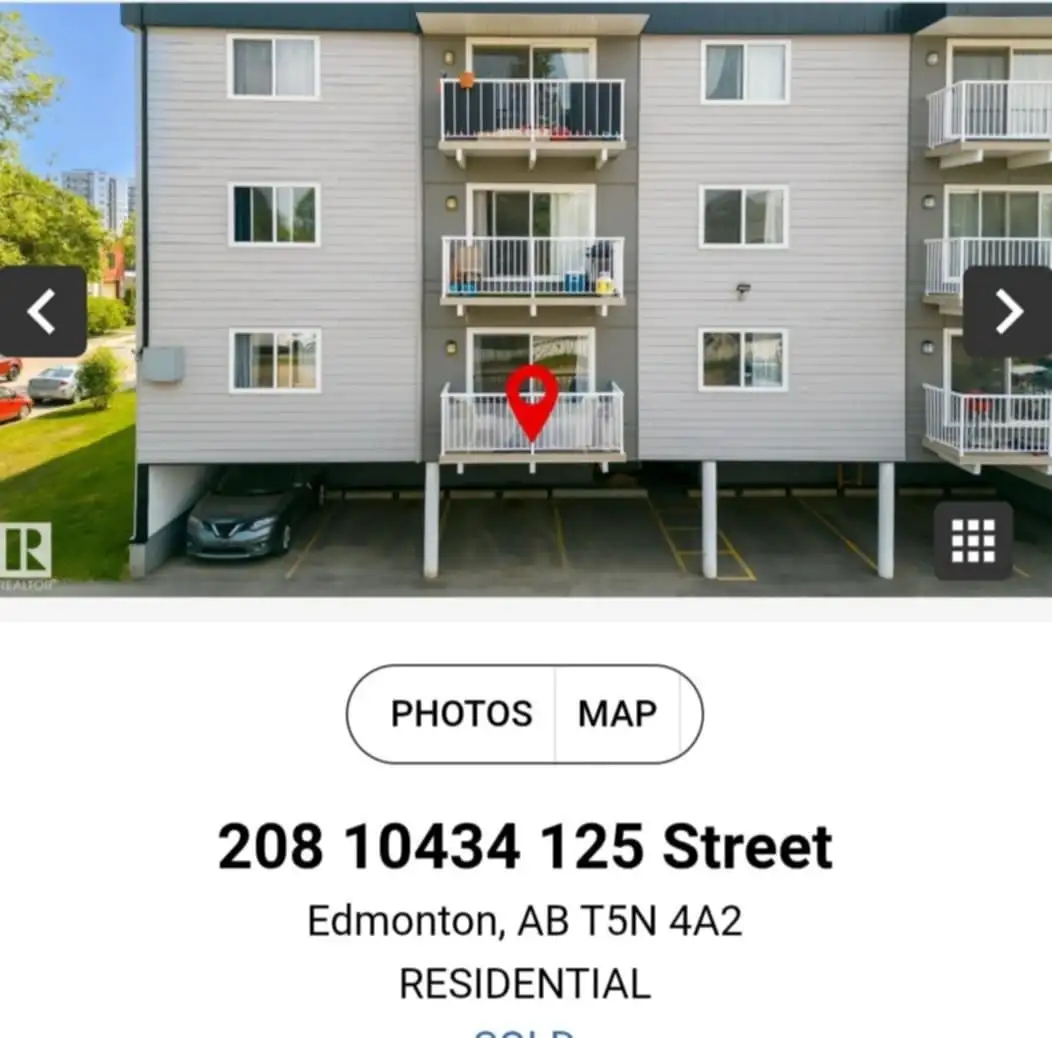This screenshot has height=1038, width=1052.
Task: Go to the previous listing photo
Action: click(x=42, y=312)
